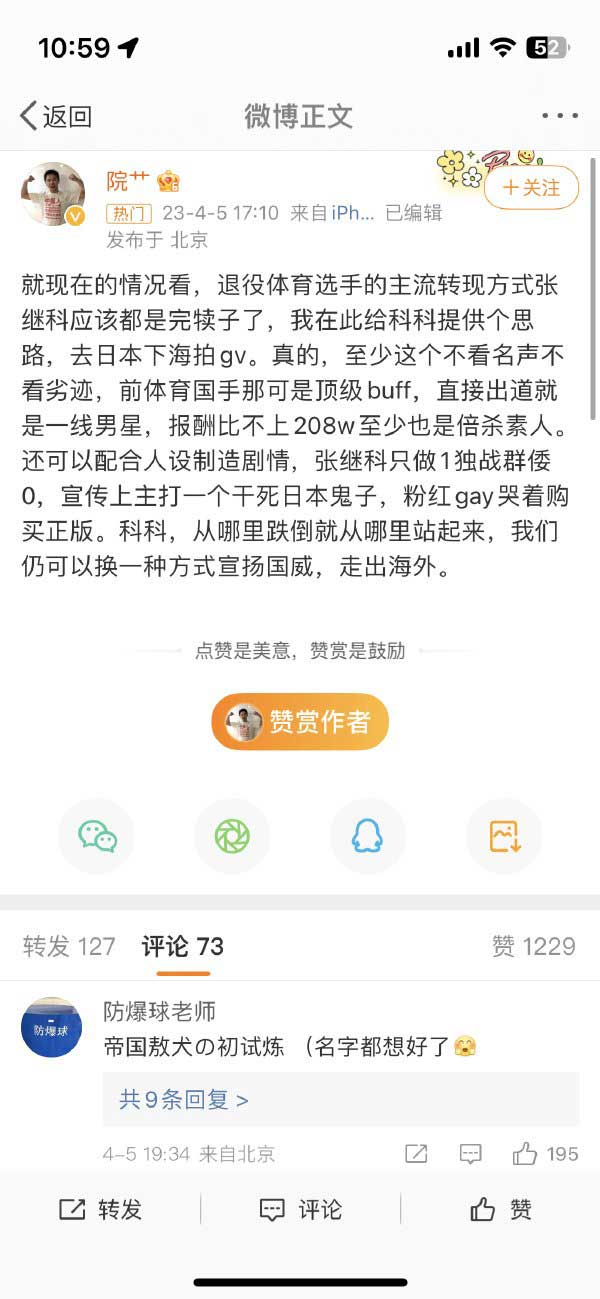Repost 防爆球老师's comment
The image size is (600, 1299).
click(x=416, y=1154)
